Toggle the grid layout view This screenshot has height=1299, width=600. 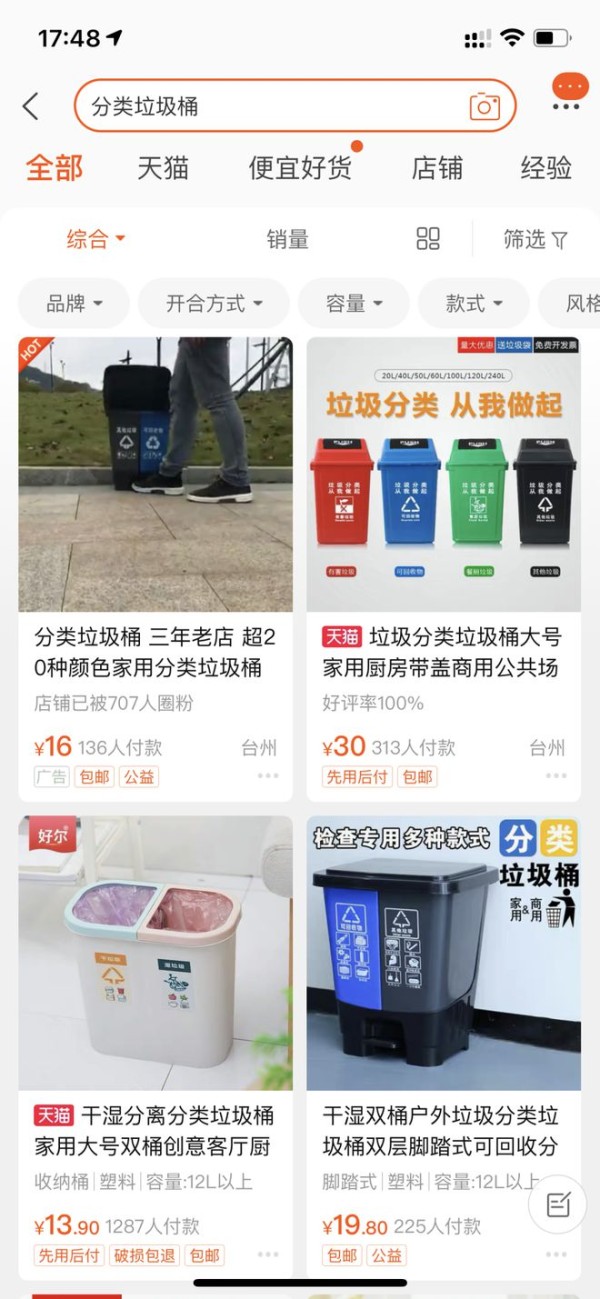[428, 238]
